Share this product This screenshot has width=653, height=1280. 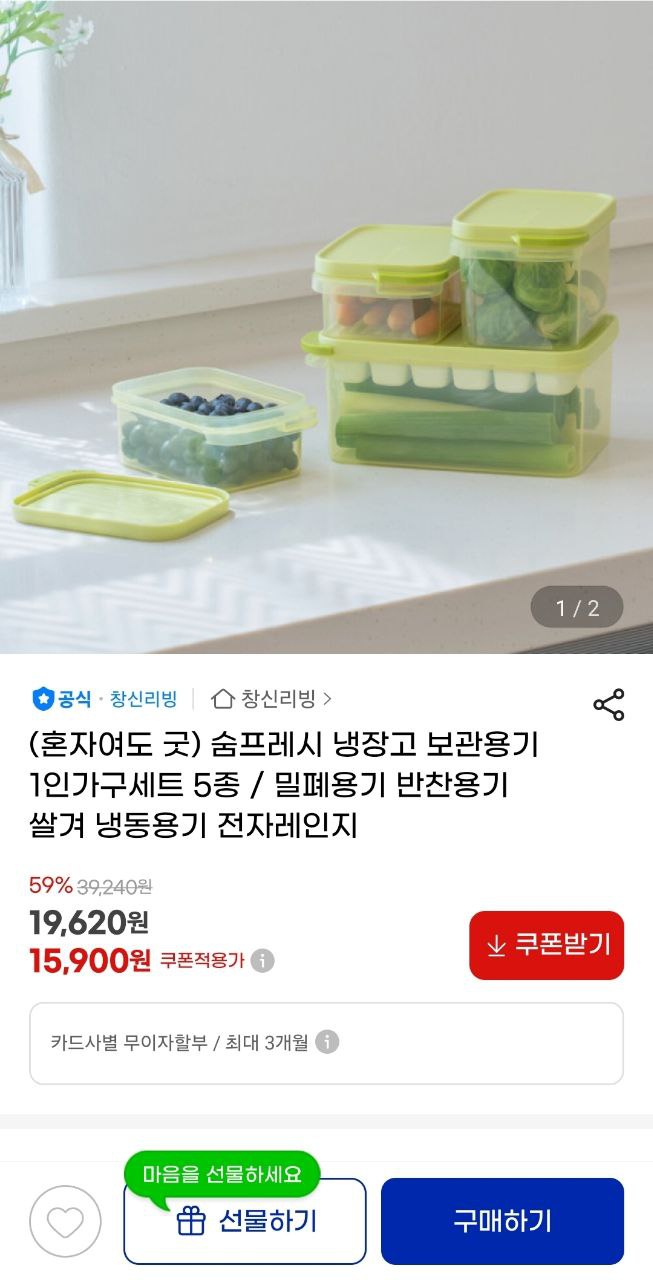click(608, 704)
